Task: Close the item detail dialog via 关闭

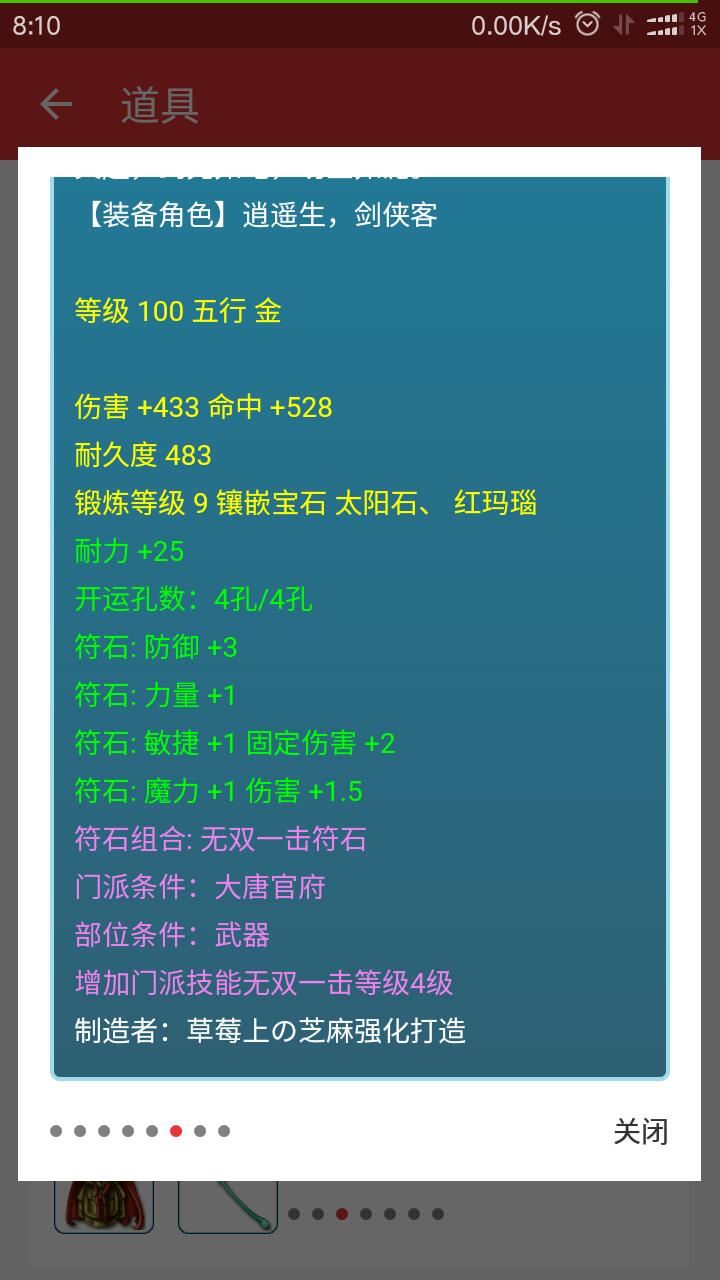Action: pyautogui.click(x=640, y=1132)
